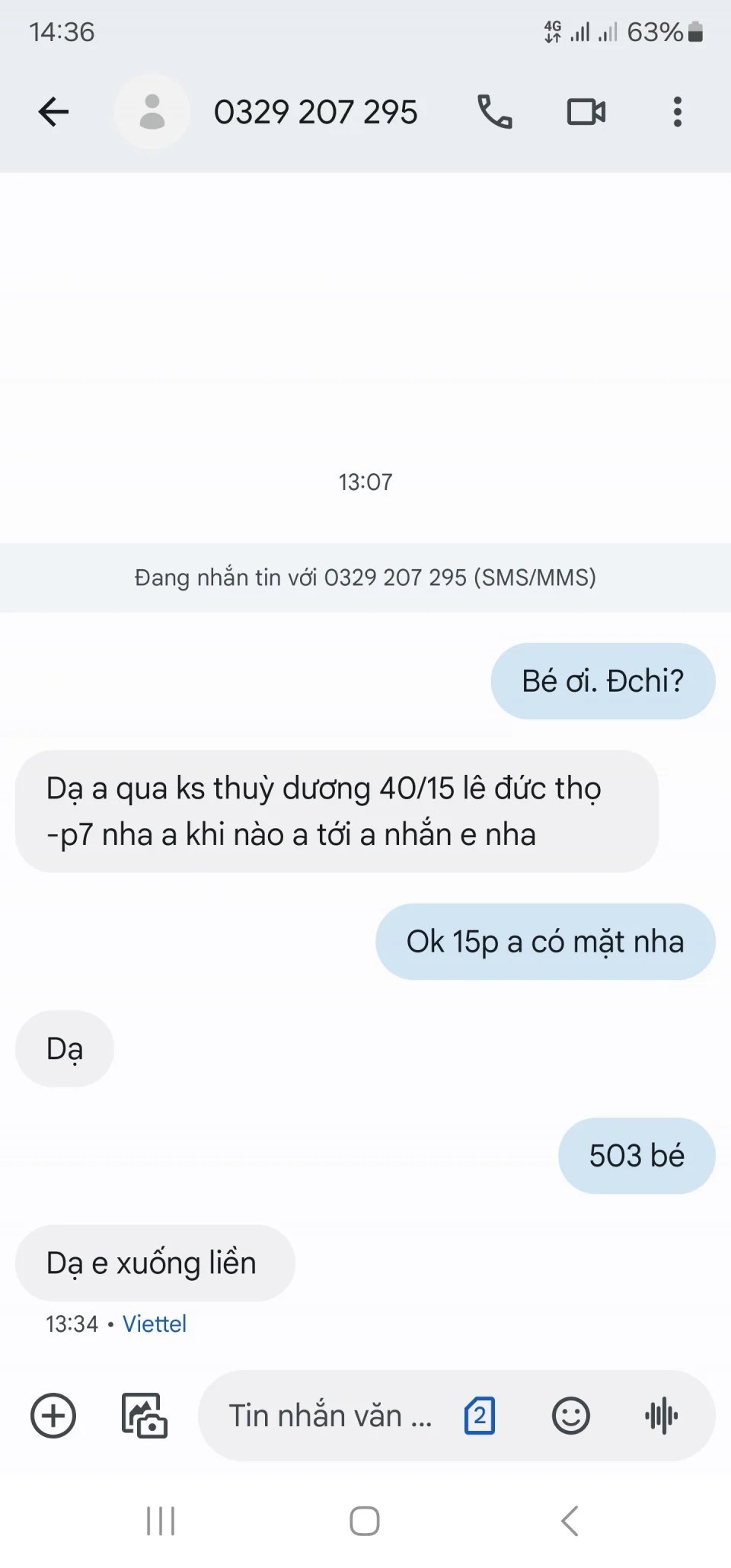Tap the hotel address message bubble
This screenshot has height=1568, width=731.
point(337,811)
